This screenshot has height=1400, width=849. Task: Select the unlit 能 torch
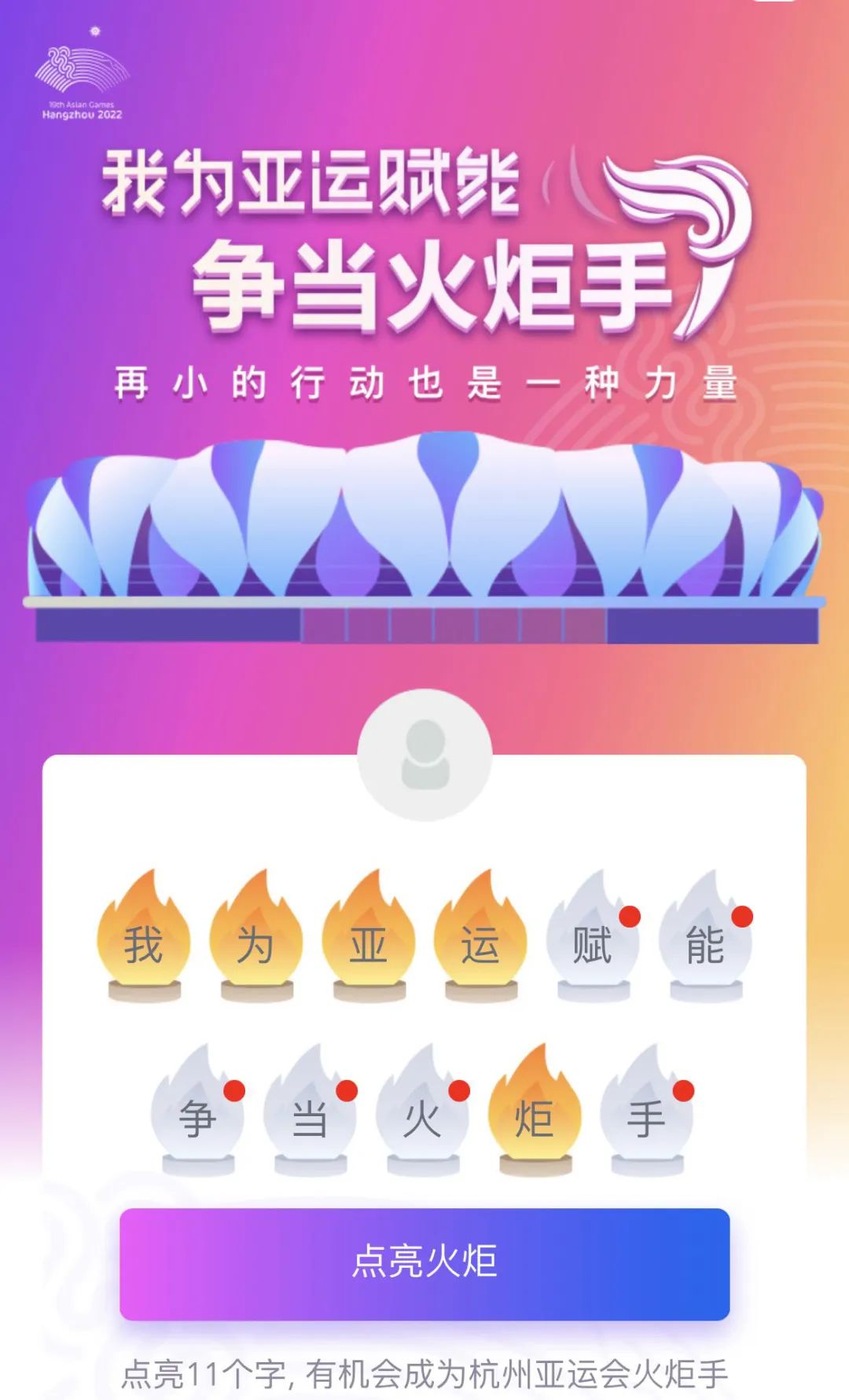pos(705,939)
